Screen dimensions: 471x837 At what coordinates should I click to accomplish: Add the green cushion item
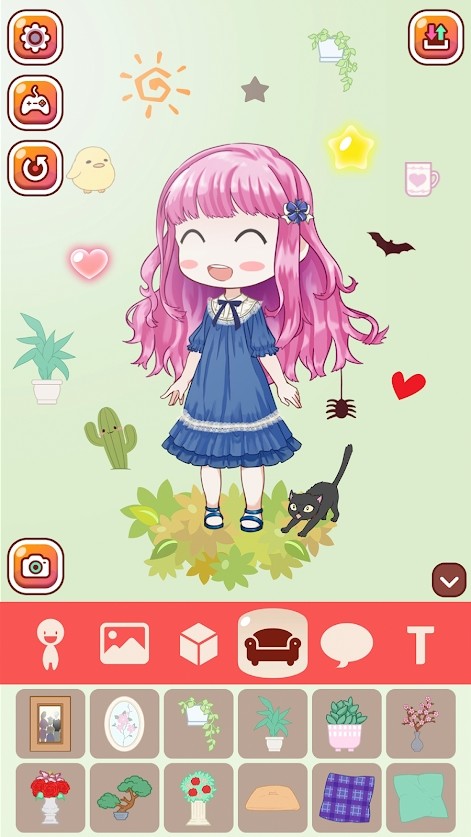(x=421, y=797)
